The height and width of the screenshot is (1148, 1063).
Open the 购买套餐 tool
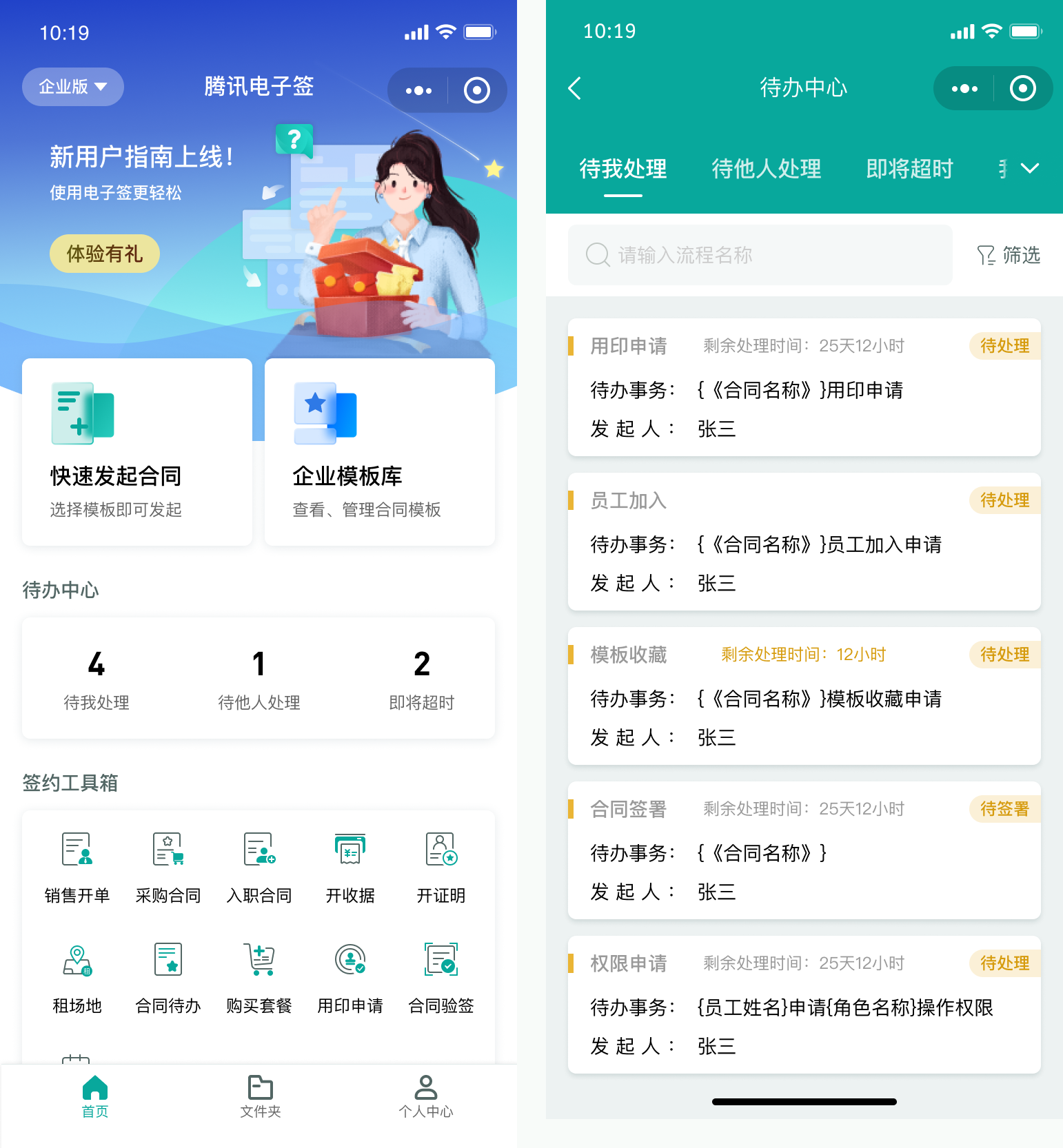pos(259,976)
